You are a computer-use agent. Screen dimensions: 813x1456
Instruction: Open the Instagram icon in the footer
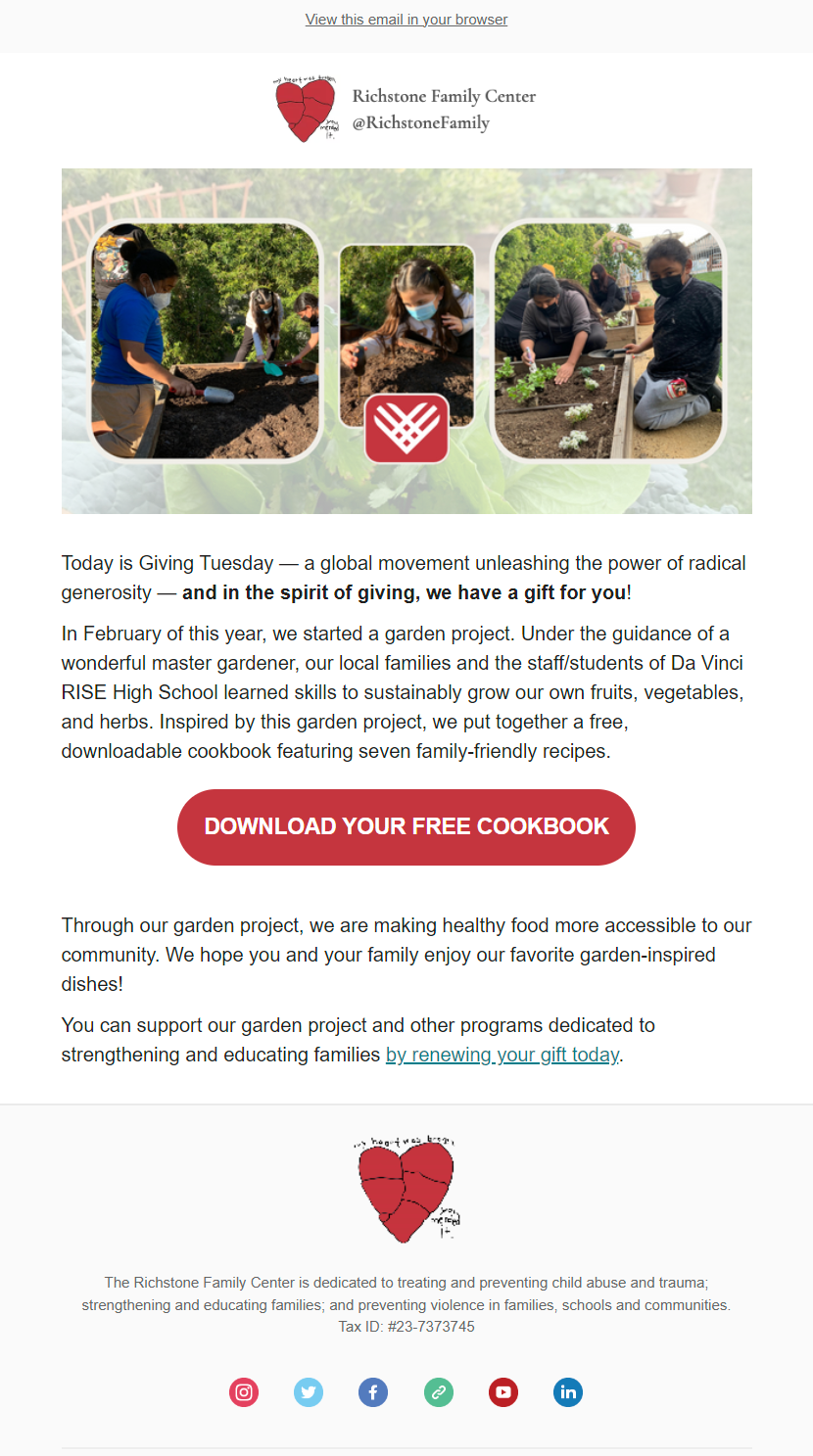point(244,1391)
